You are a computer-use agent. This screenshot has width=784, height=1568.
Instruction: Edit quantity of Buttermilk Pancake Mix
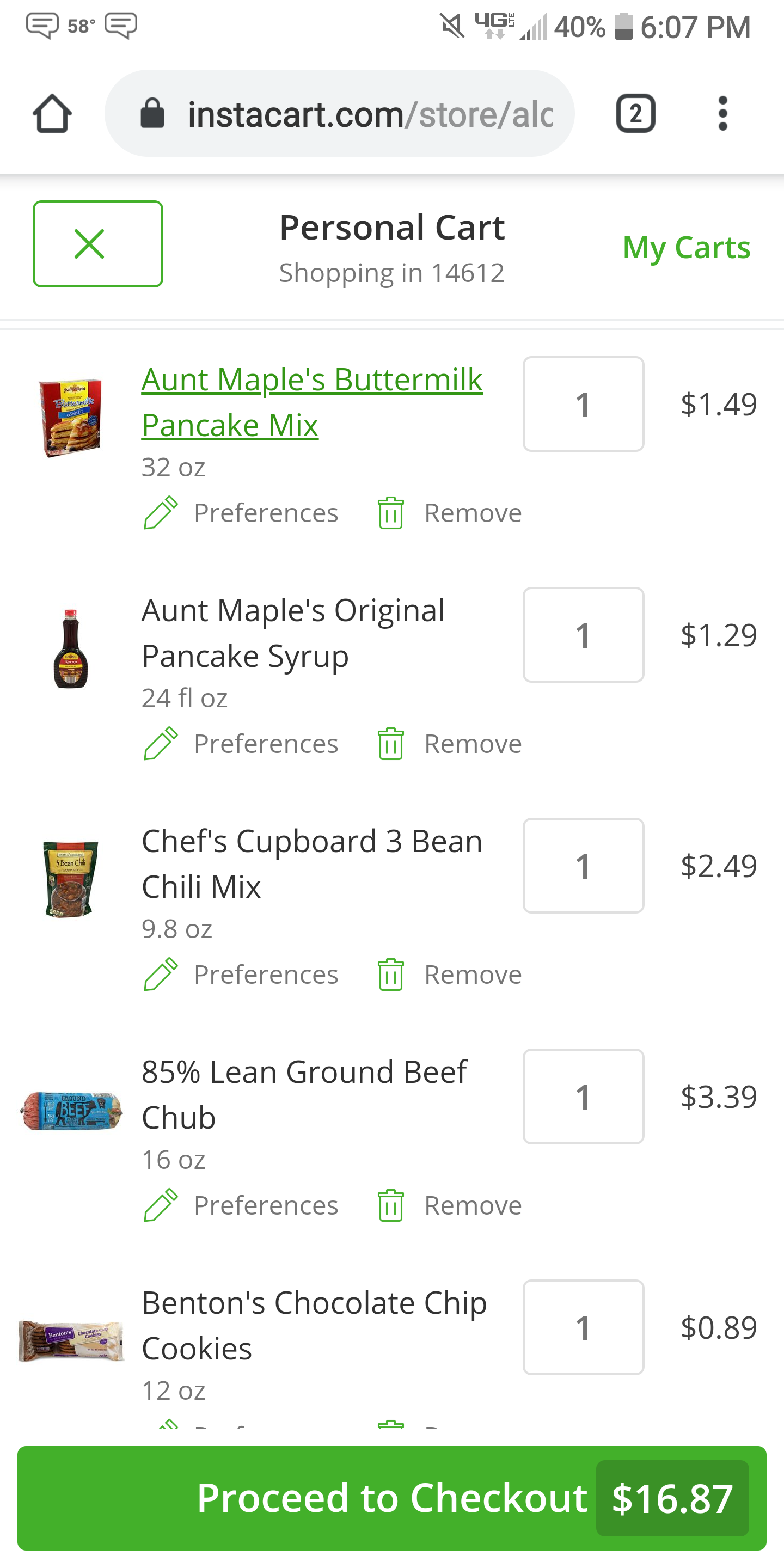583,403
